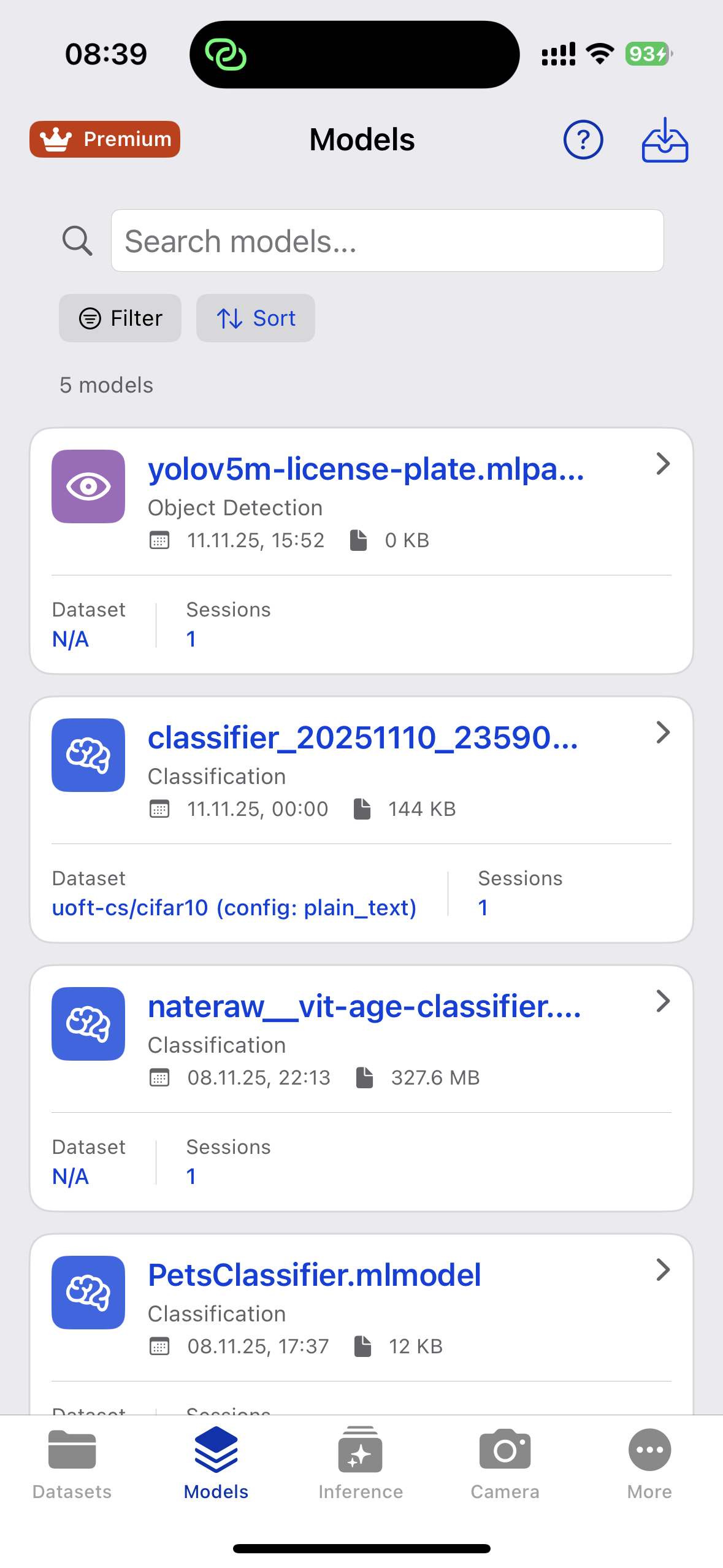Viewport: 723px width, 1568px height.
Task: Switch to the Inference tab
Action: click(x=361, y=1464)
